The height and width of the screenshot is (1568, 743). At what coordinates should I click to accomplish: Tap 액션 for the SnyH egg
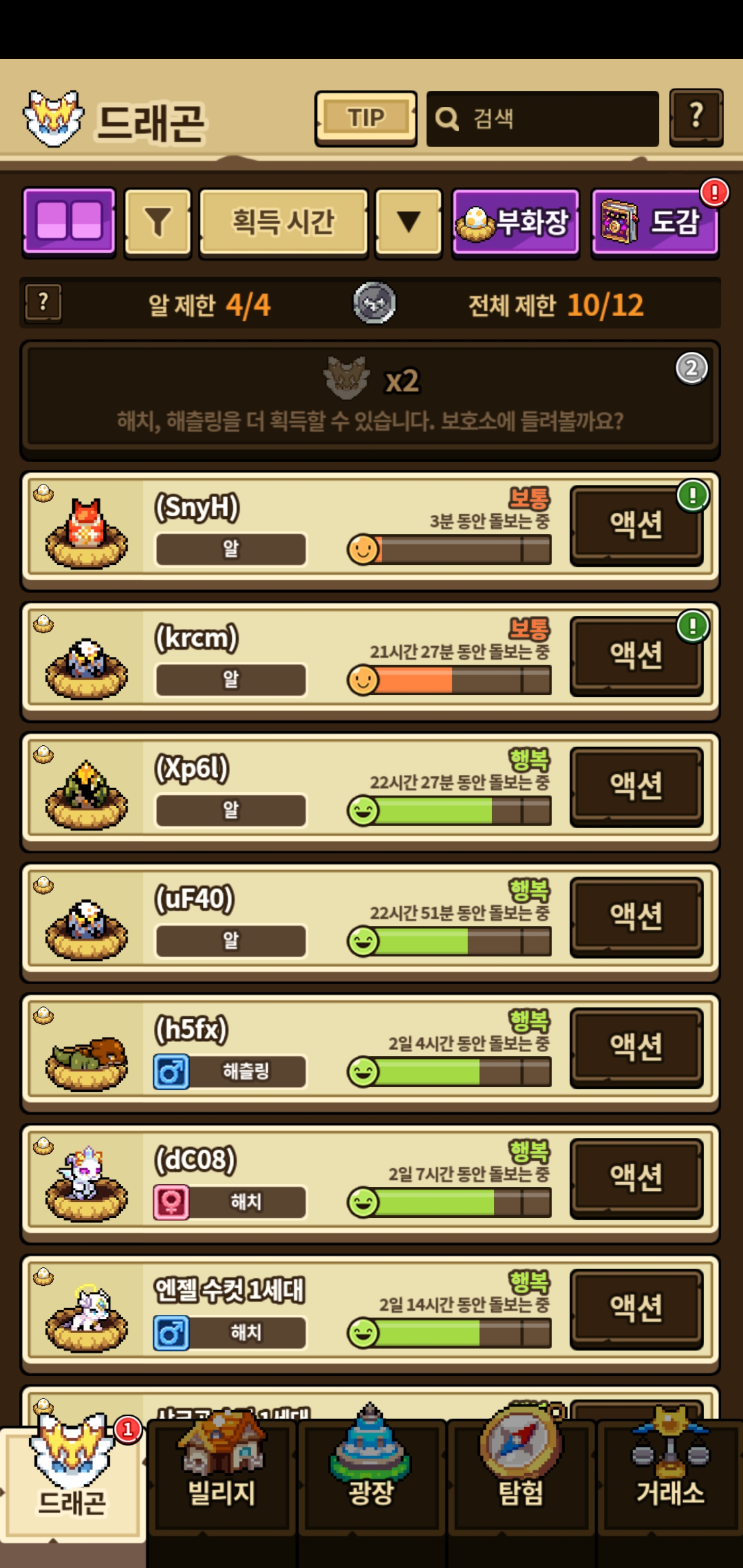(636, 525)
